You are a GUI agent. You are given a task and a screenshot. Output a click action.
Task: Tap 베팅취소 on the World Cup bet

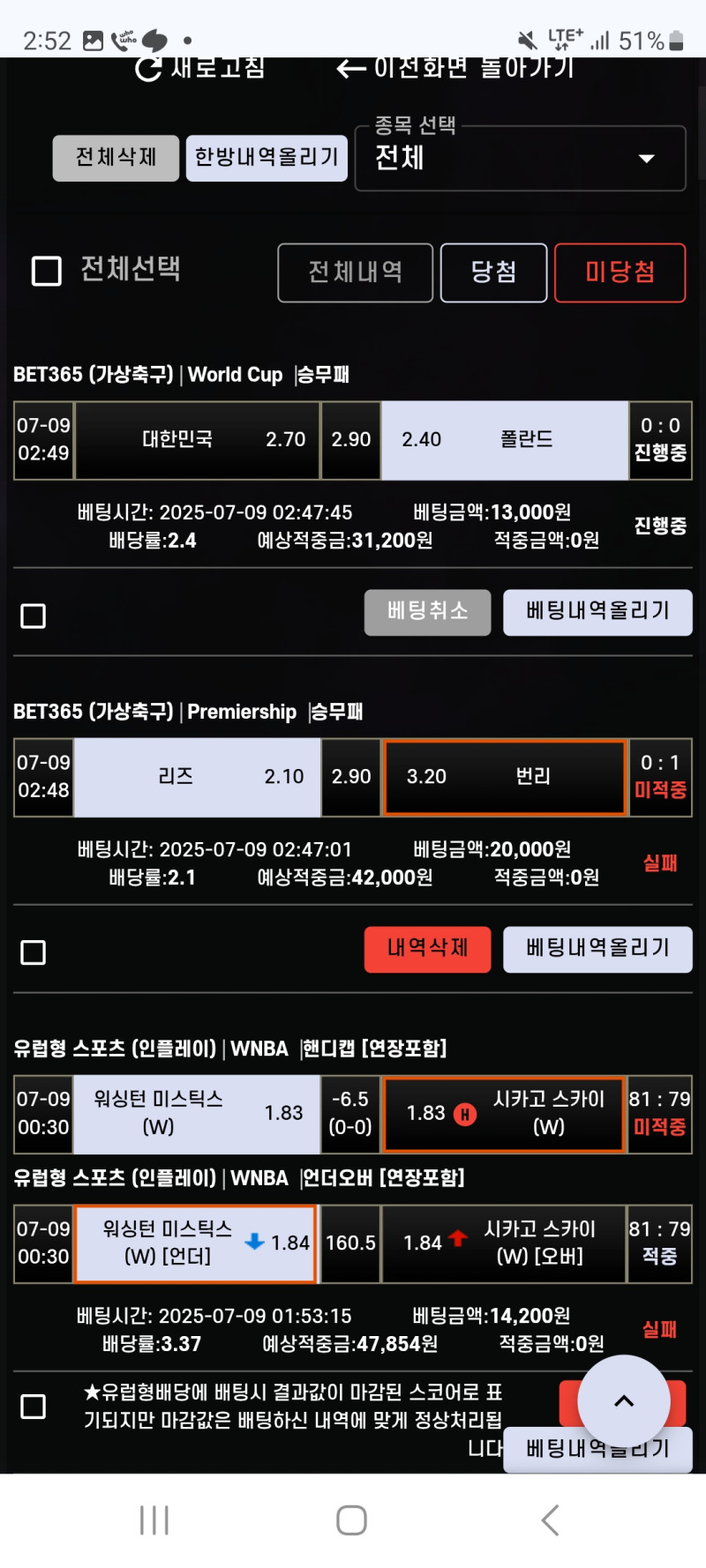click(427, 612)
